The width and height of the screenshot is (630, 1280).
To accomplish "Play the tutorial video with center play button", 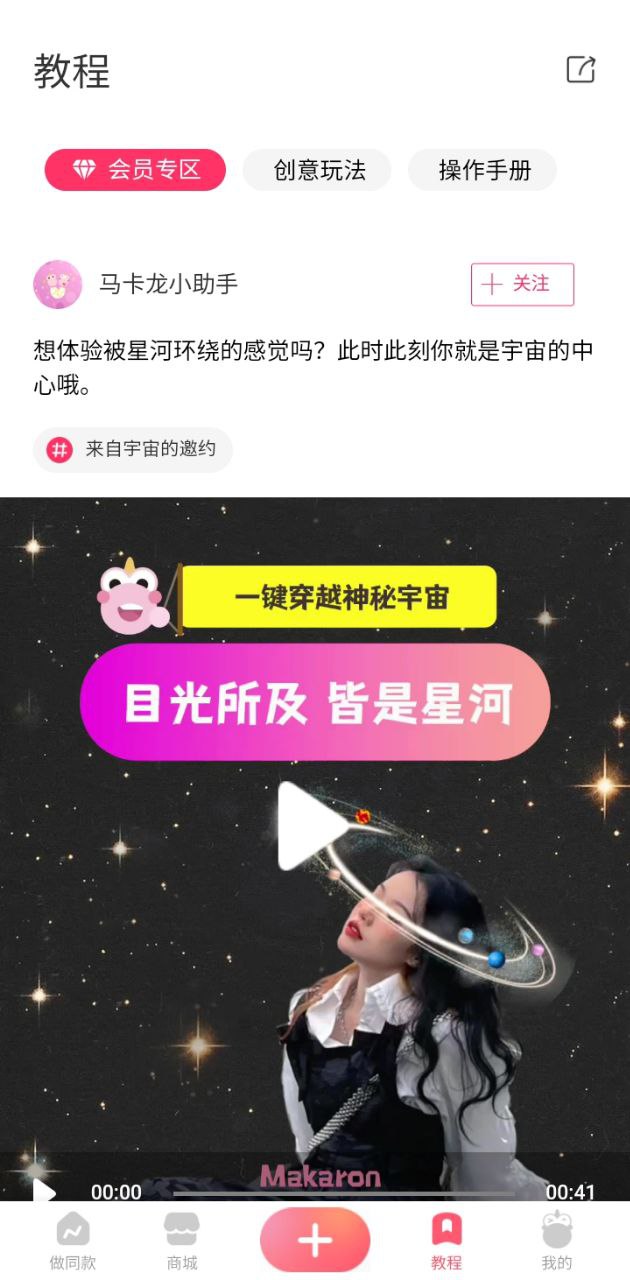I will (x=311, y=826).
